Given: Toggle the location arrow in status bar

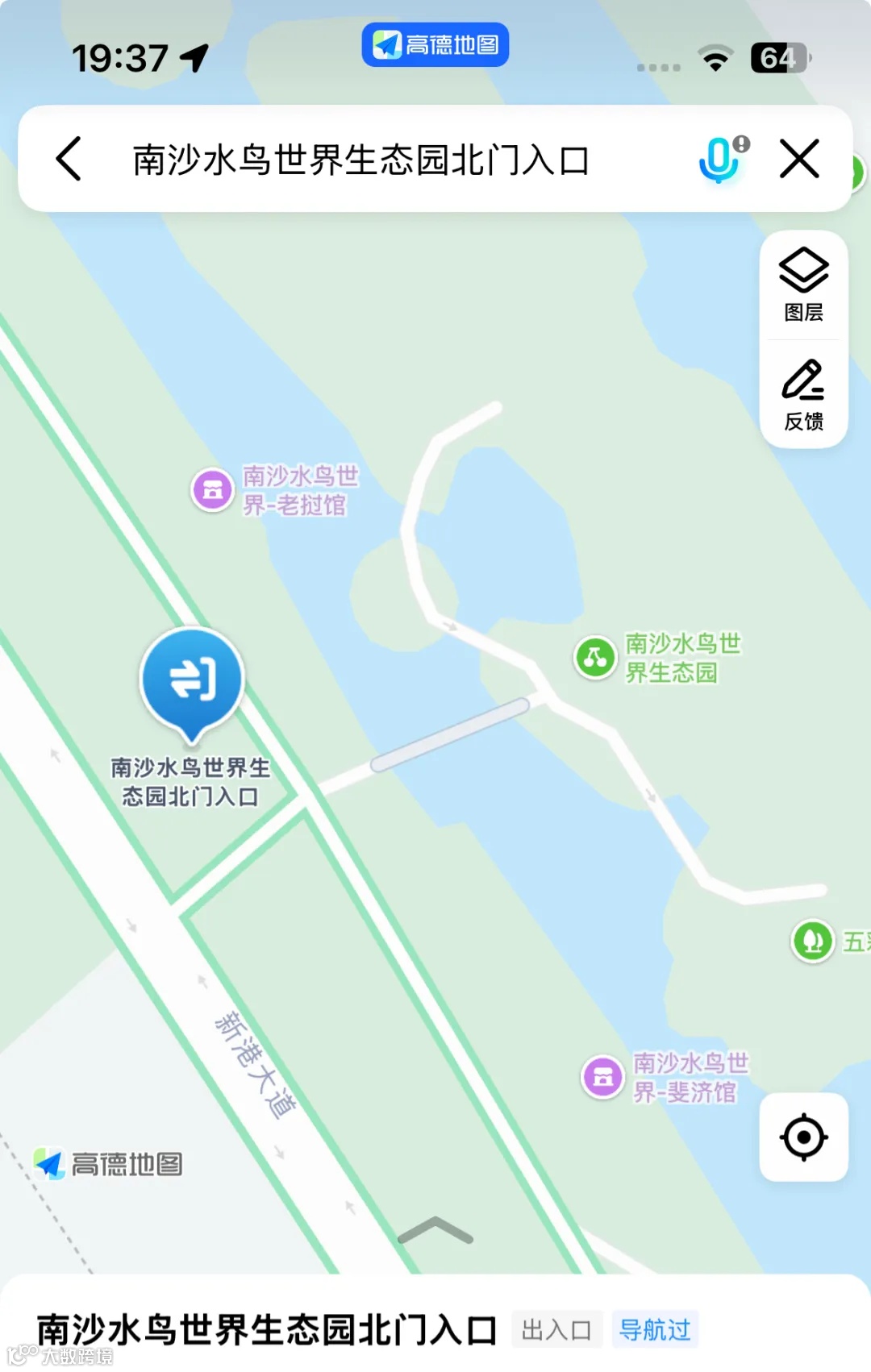Looking at the screenshot, I should [194, 57].
